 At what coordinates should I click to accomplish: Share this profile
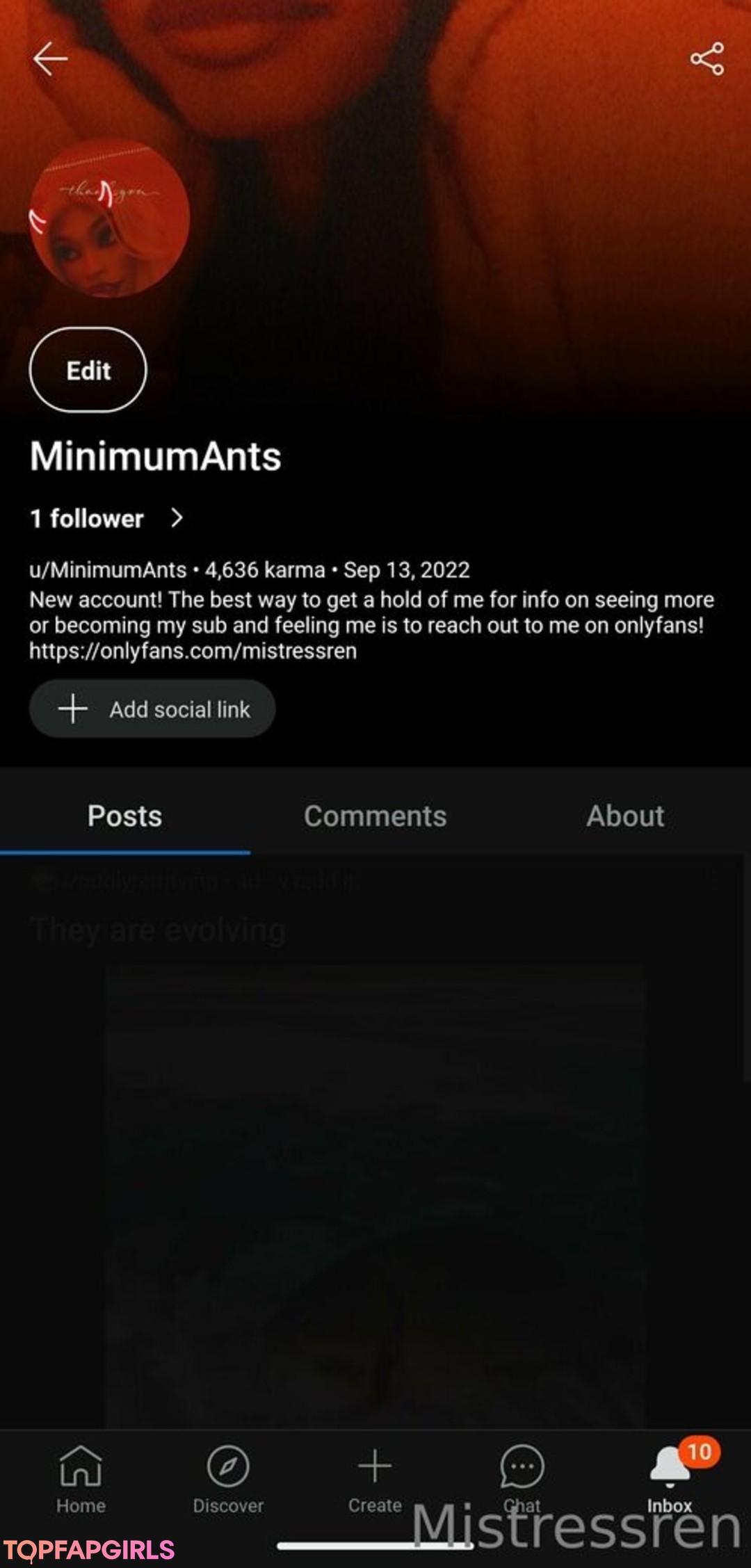(706, 58)
